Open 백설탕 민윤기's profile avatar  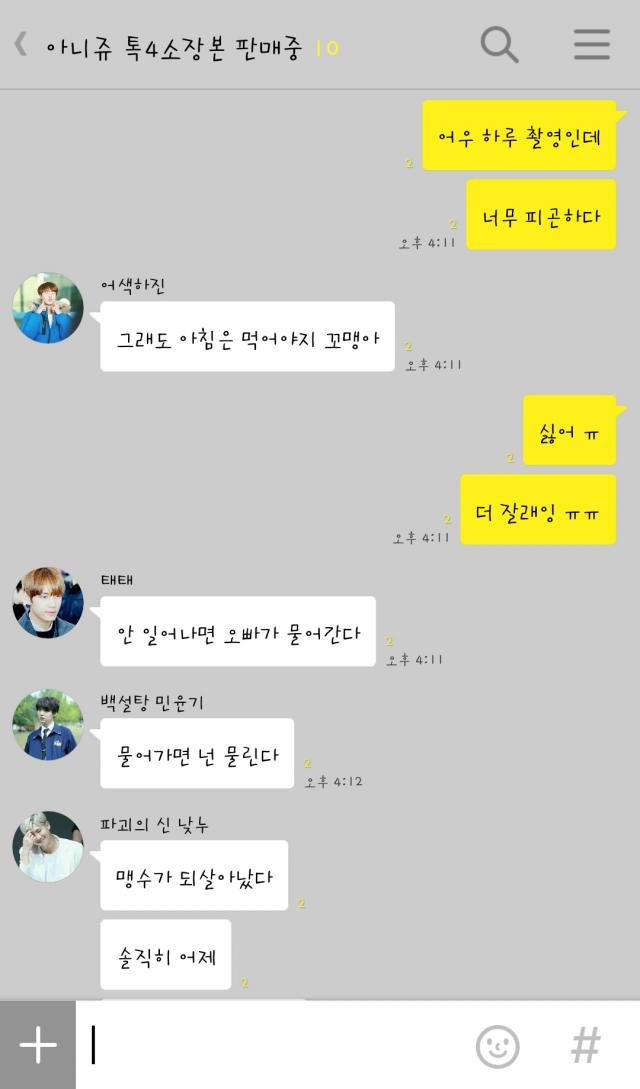click(48, 725)
